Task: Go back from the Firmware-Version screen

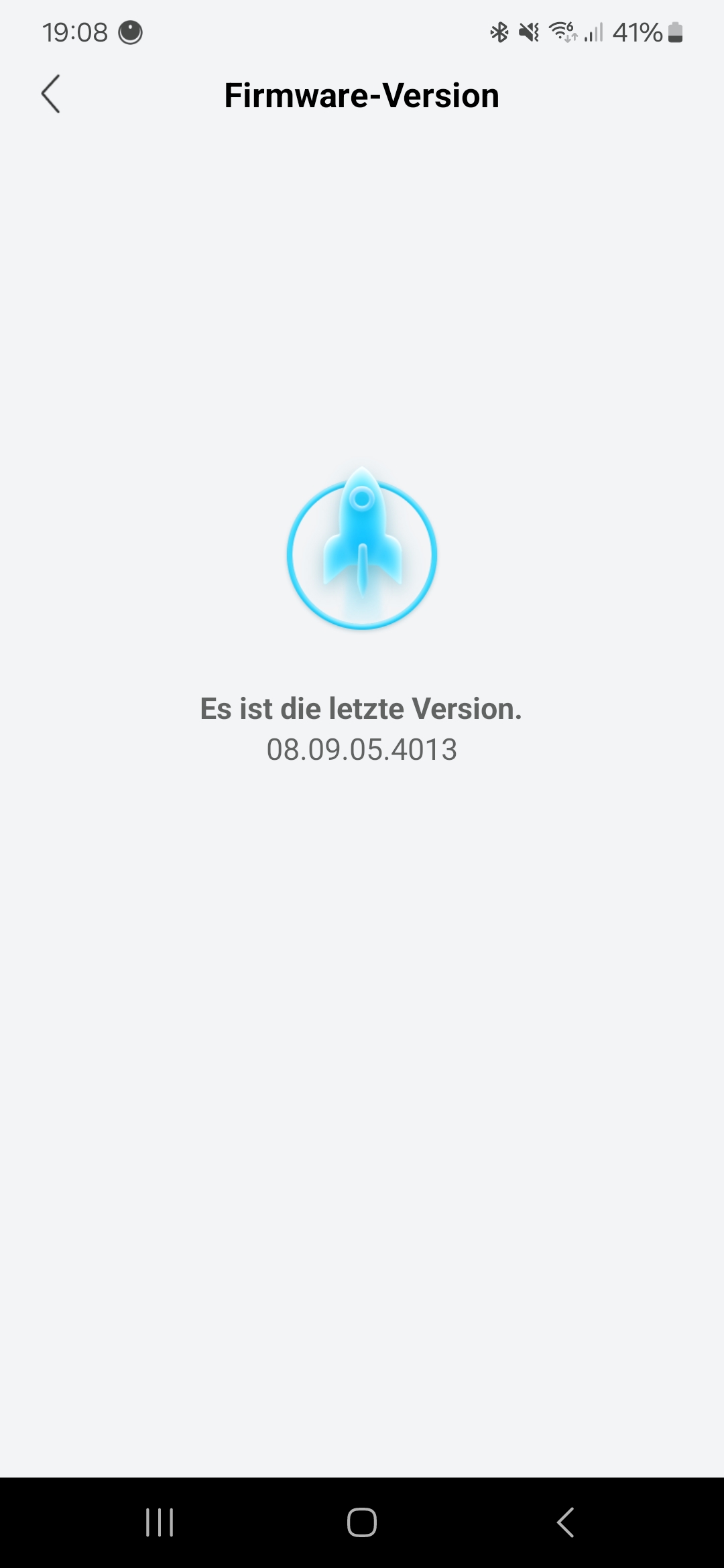Action: (51, 94)
